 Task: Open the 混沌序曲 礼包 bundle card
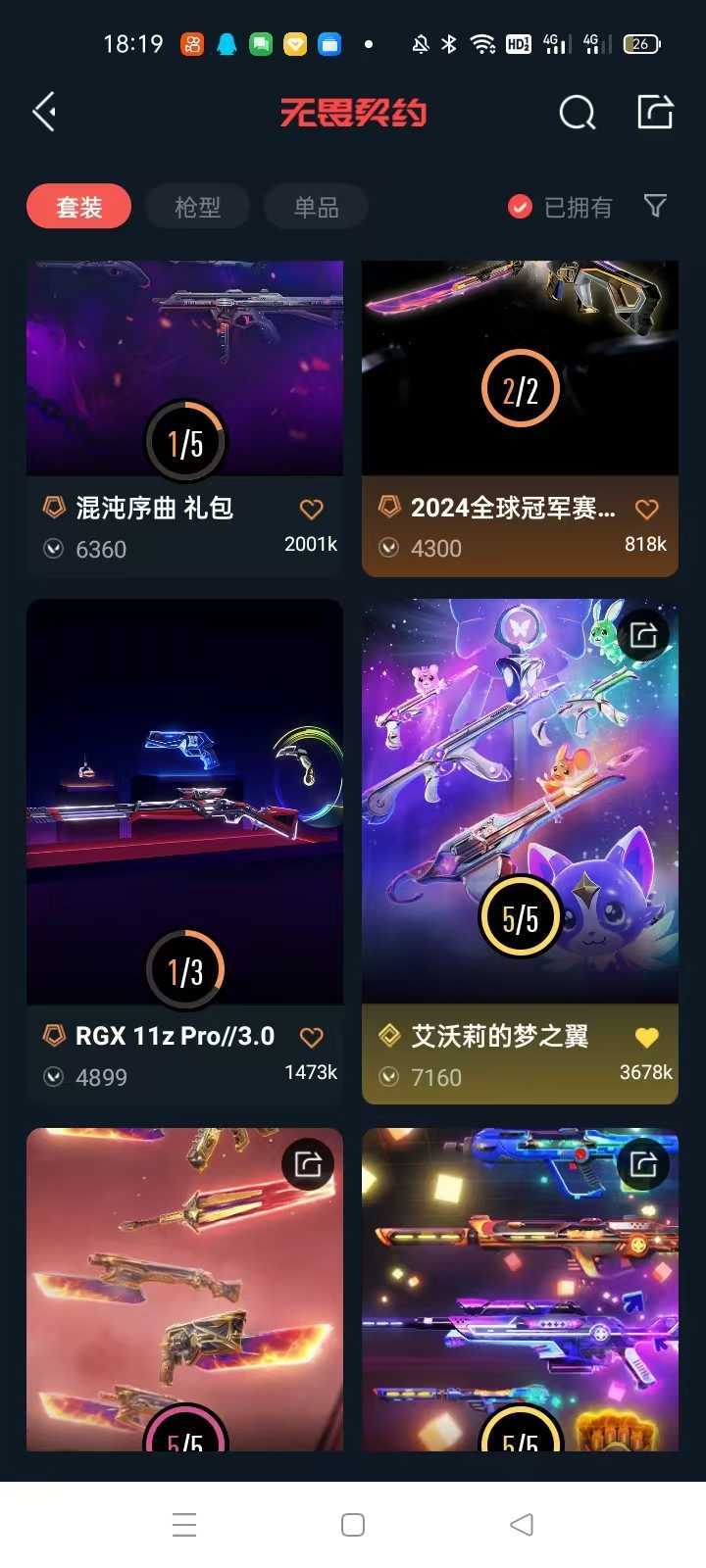pos(184,418)
